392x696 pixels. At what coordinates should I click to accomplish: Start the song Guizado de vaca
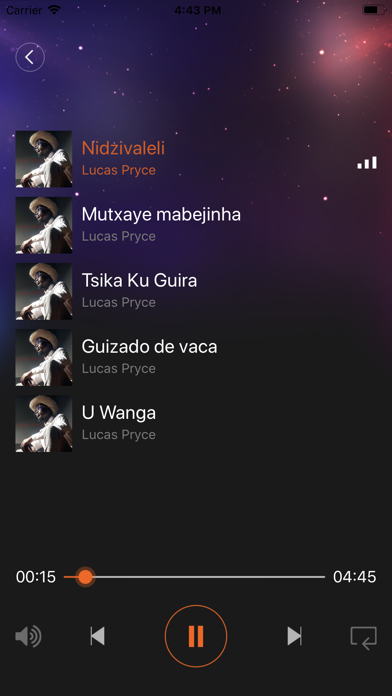196,357
